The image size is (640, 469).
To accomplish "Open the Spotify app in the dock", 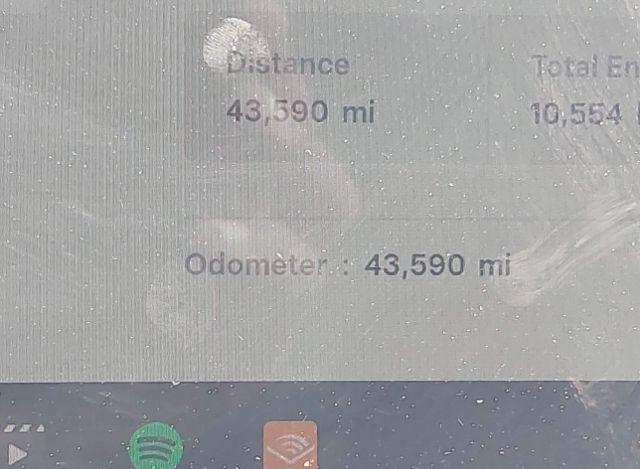I will tap(156, 446).
